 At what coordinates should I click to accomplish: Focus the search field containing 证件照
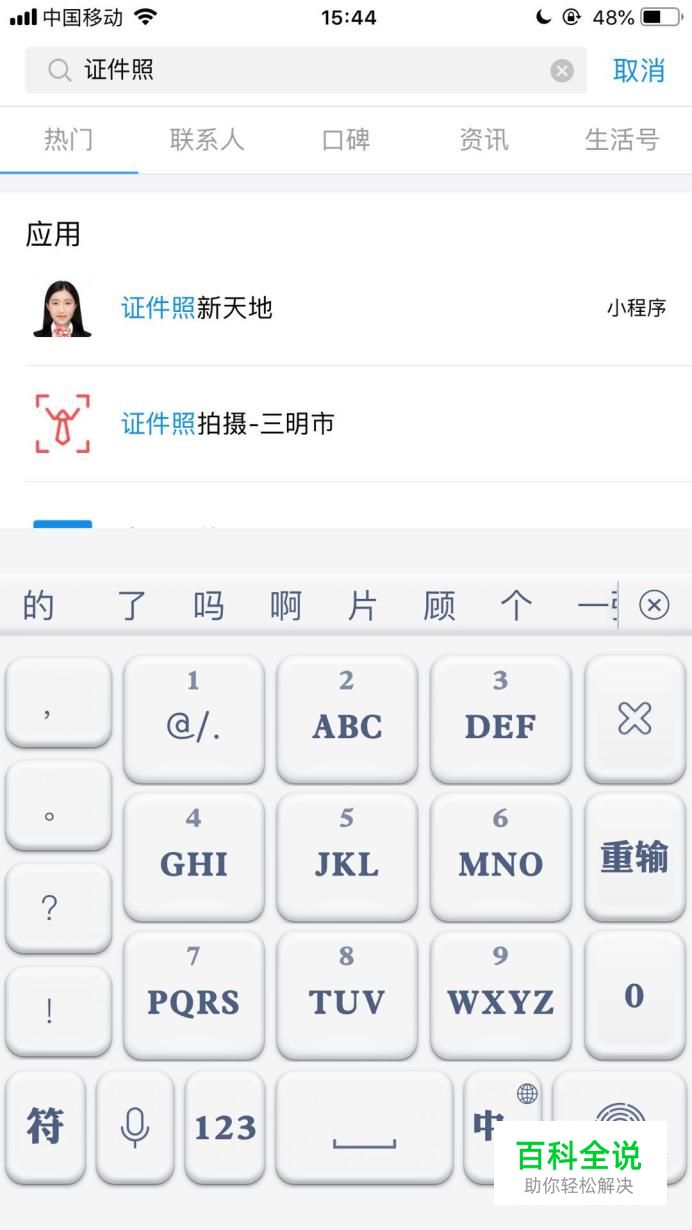coord(300,71)
